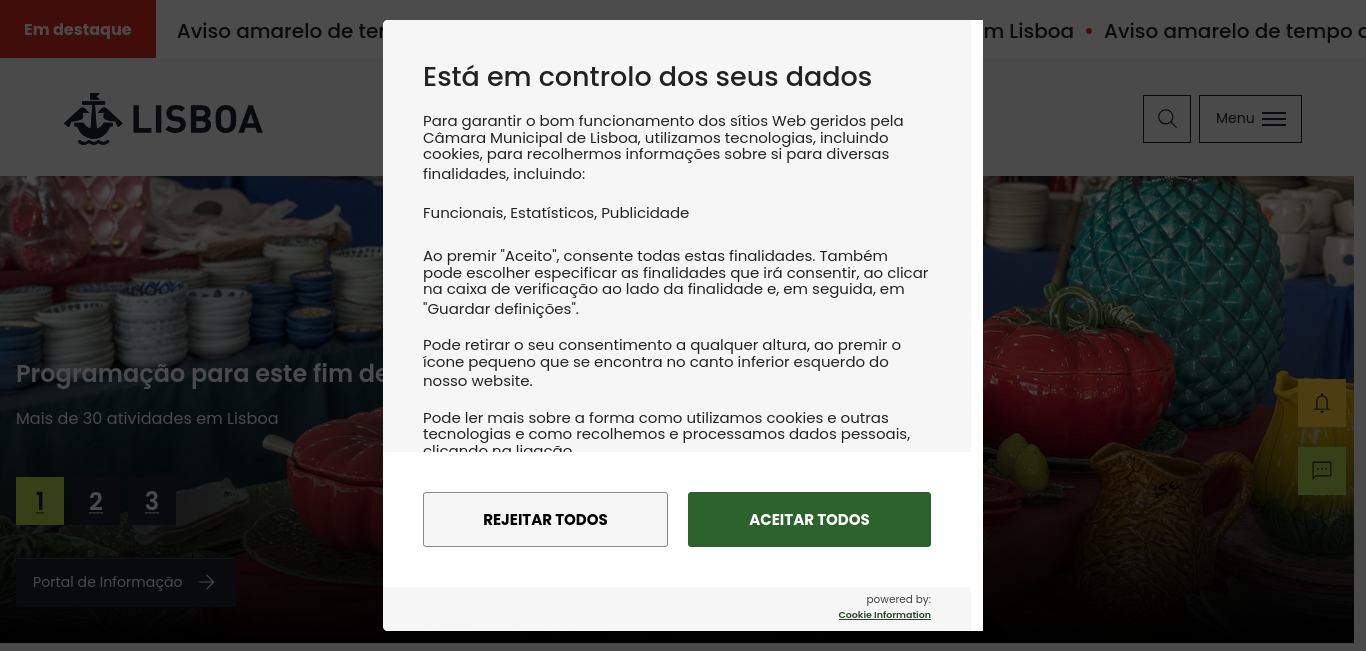Reject all cookies with Rejeitar Todos

(545, 519)
